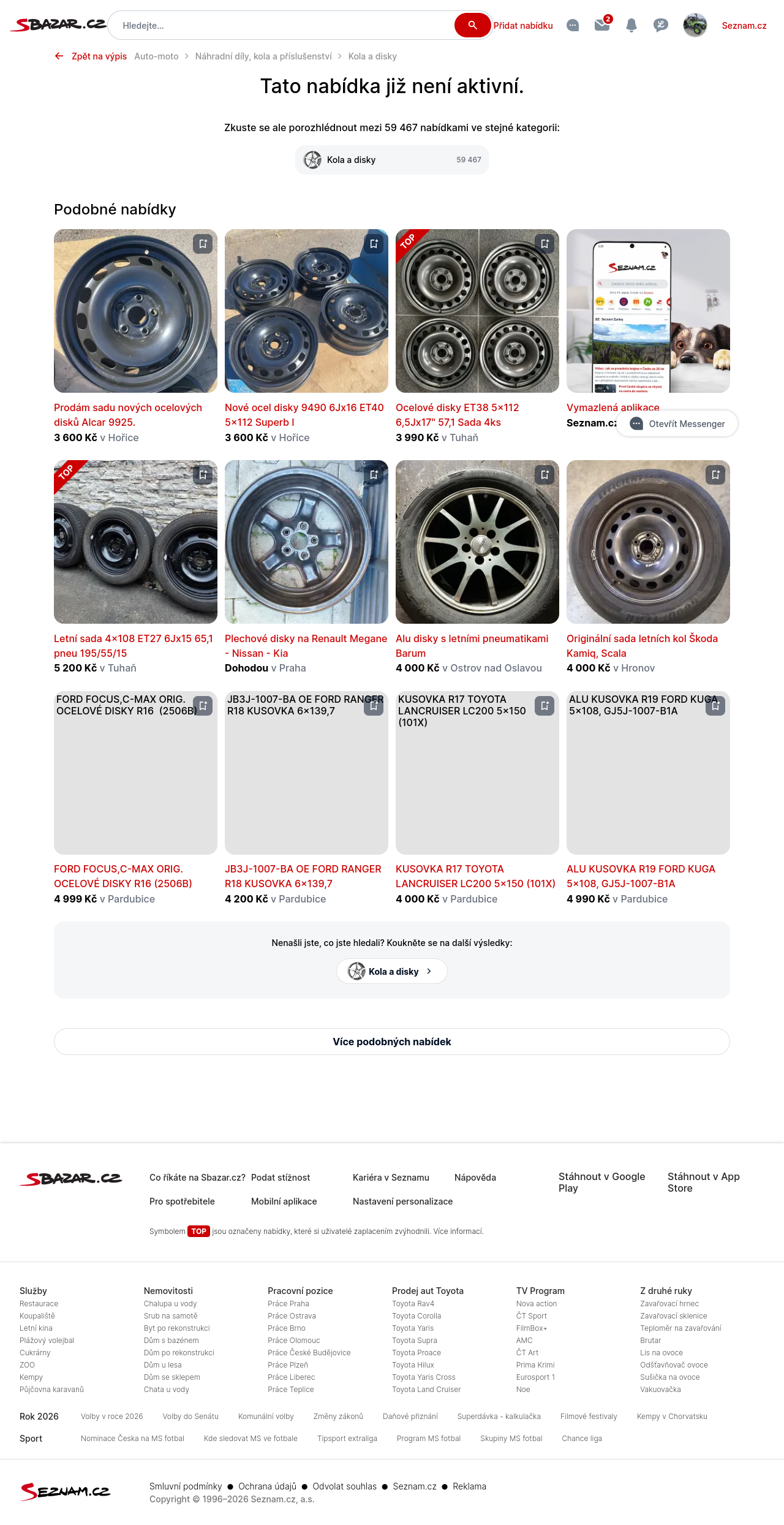Open the KUSOVKA R17 TOYOTA LANCRUISER listing
The width and height of the screenshot is (784, 1525).
coord(475,876)
